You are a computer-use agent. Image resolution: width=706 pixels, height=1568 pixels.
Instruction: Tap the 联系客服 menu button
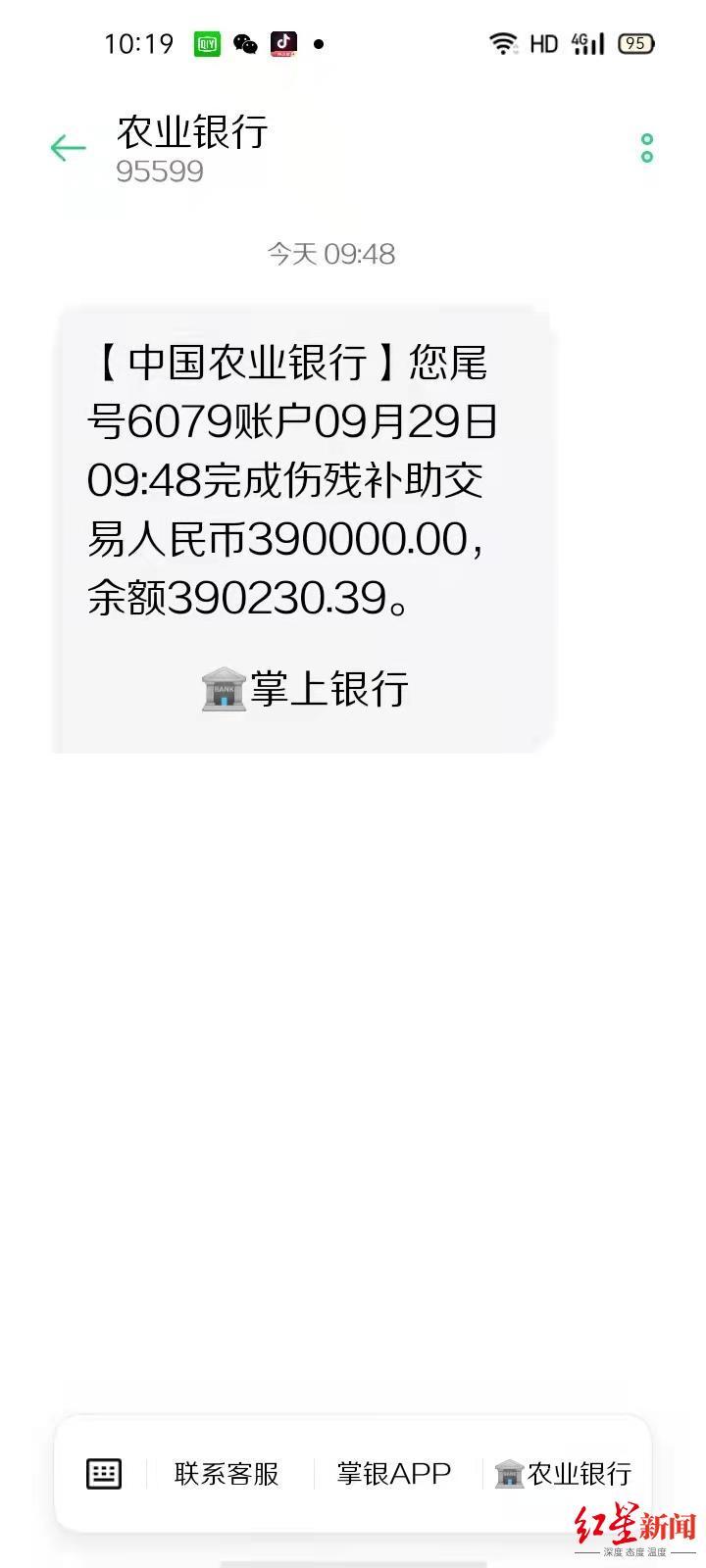click(227, 1473)
